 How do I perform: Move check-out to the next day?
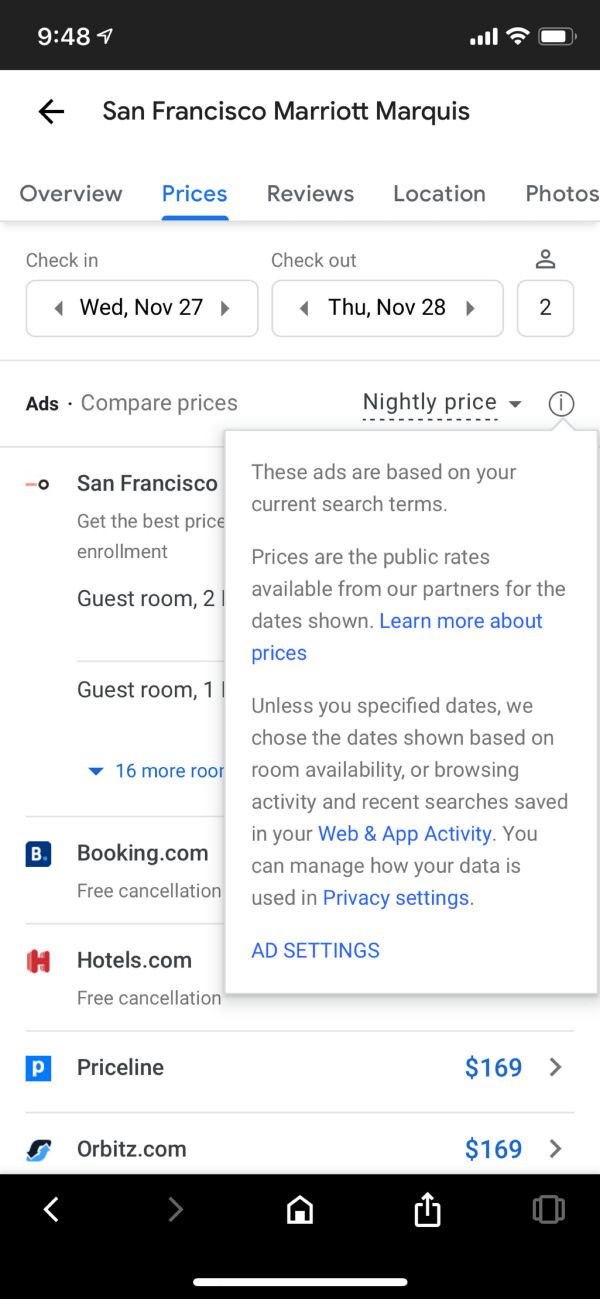(471, 308)
